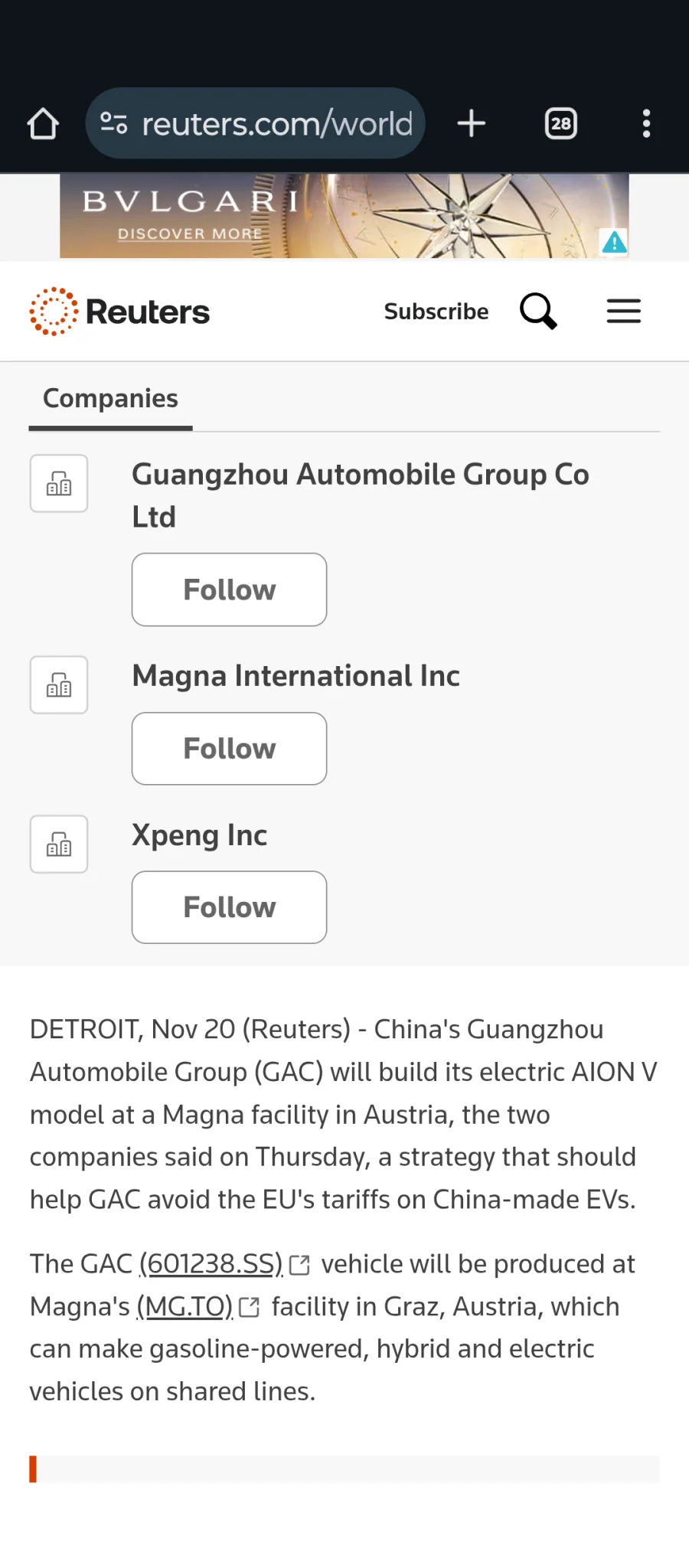The width and height of the screenshot is (689, 1568).
Task: Follow Xpeng Inc
Action: pos(229,907)
